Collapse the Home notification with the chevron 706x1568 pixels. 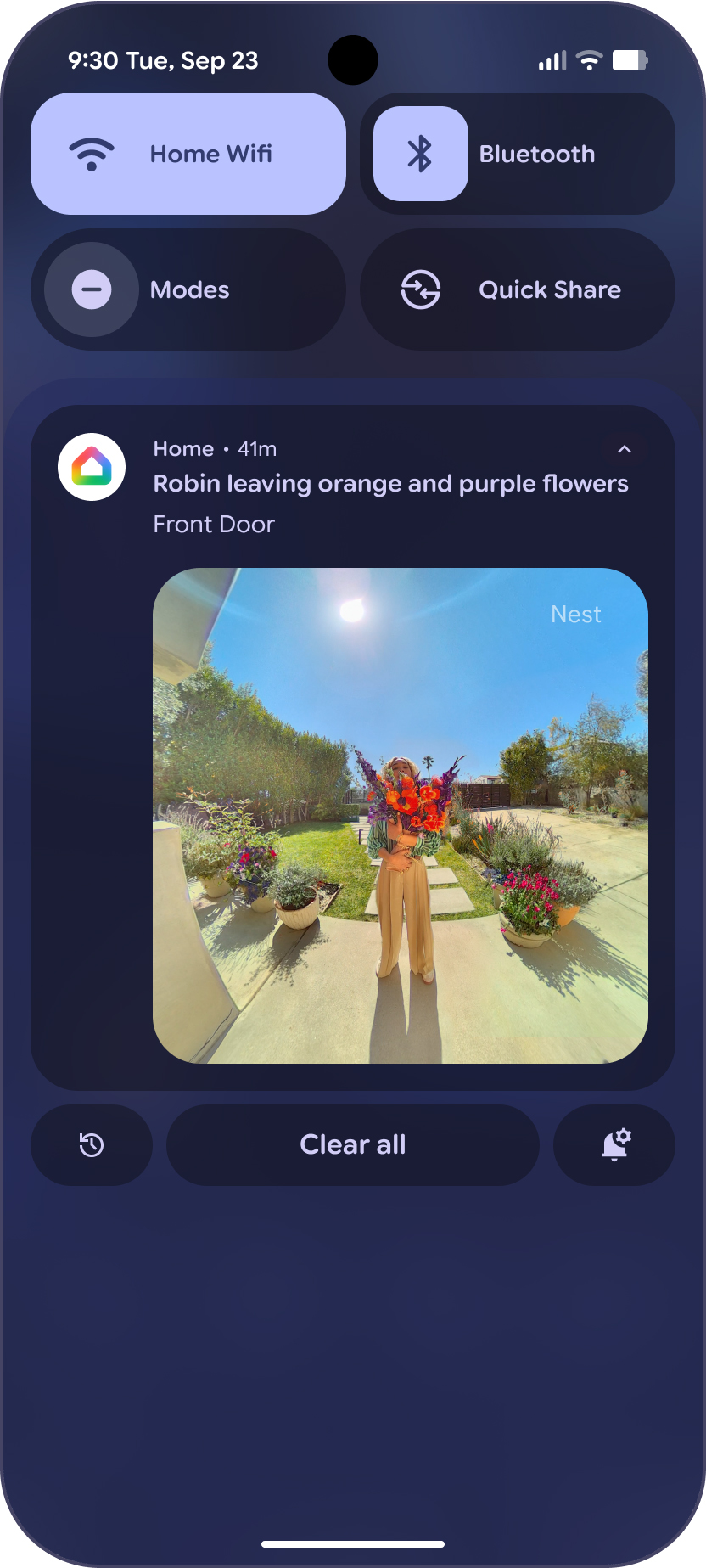625,449
